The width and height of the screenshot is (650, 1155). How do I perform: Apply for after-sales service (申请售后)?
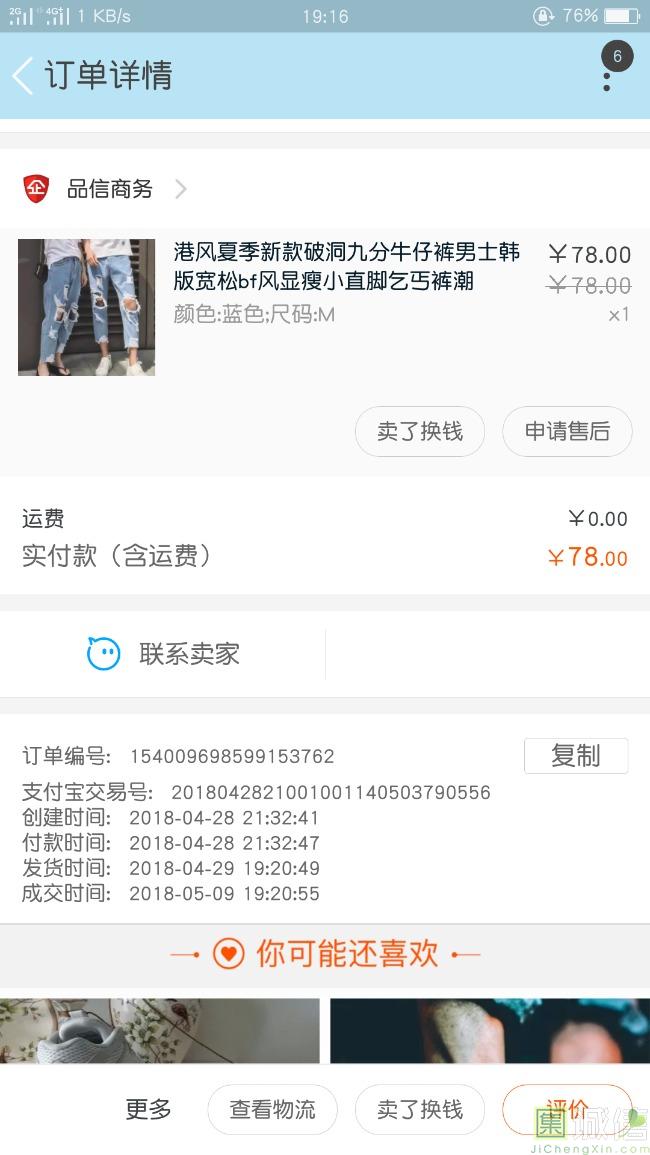(566, 431)
